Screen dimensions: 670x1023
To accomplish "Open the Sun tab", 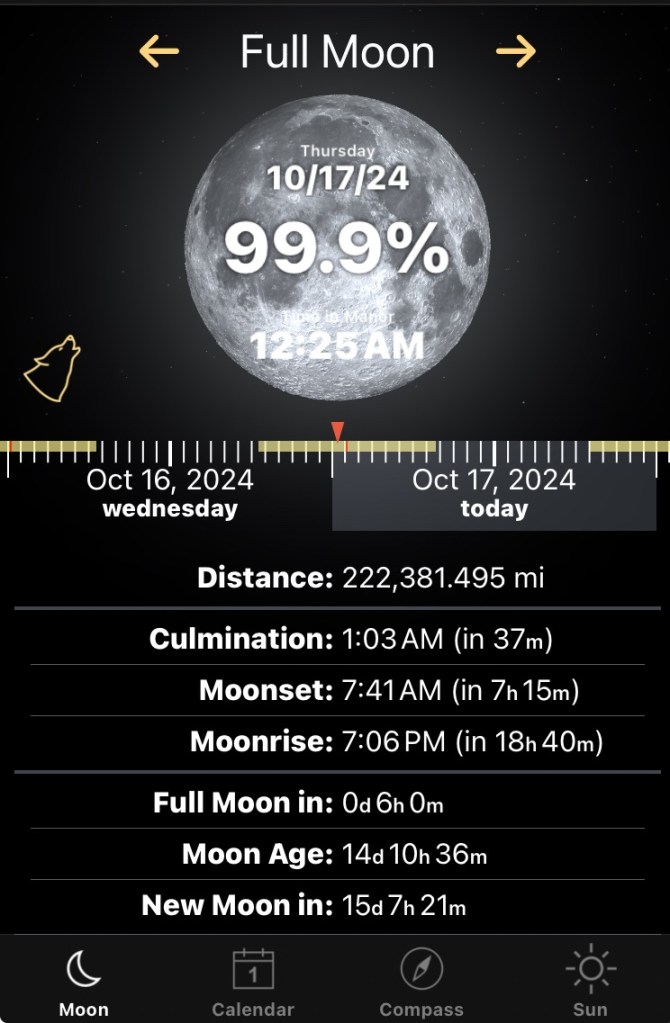I will tap(590, 982).
